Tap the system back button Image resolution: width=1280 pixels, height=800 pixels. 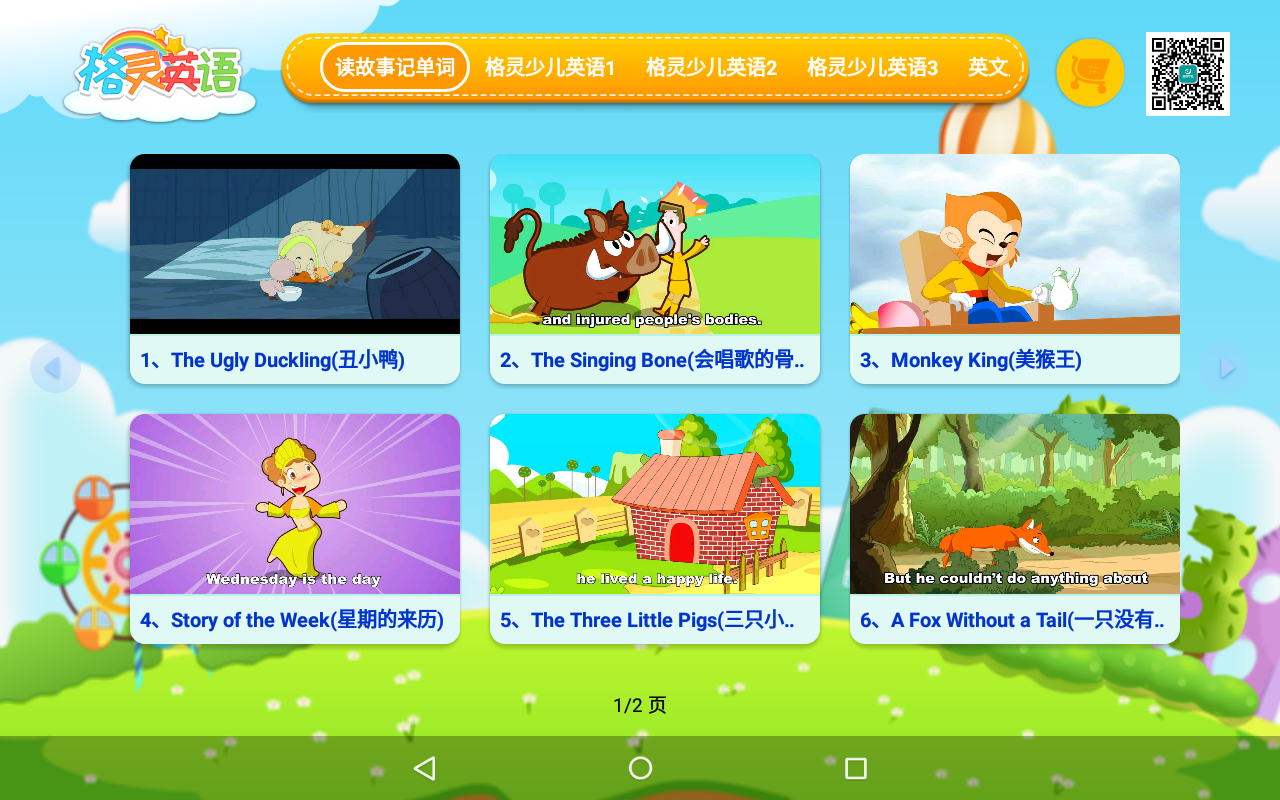coord(425,768)
